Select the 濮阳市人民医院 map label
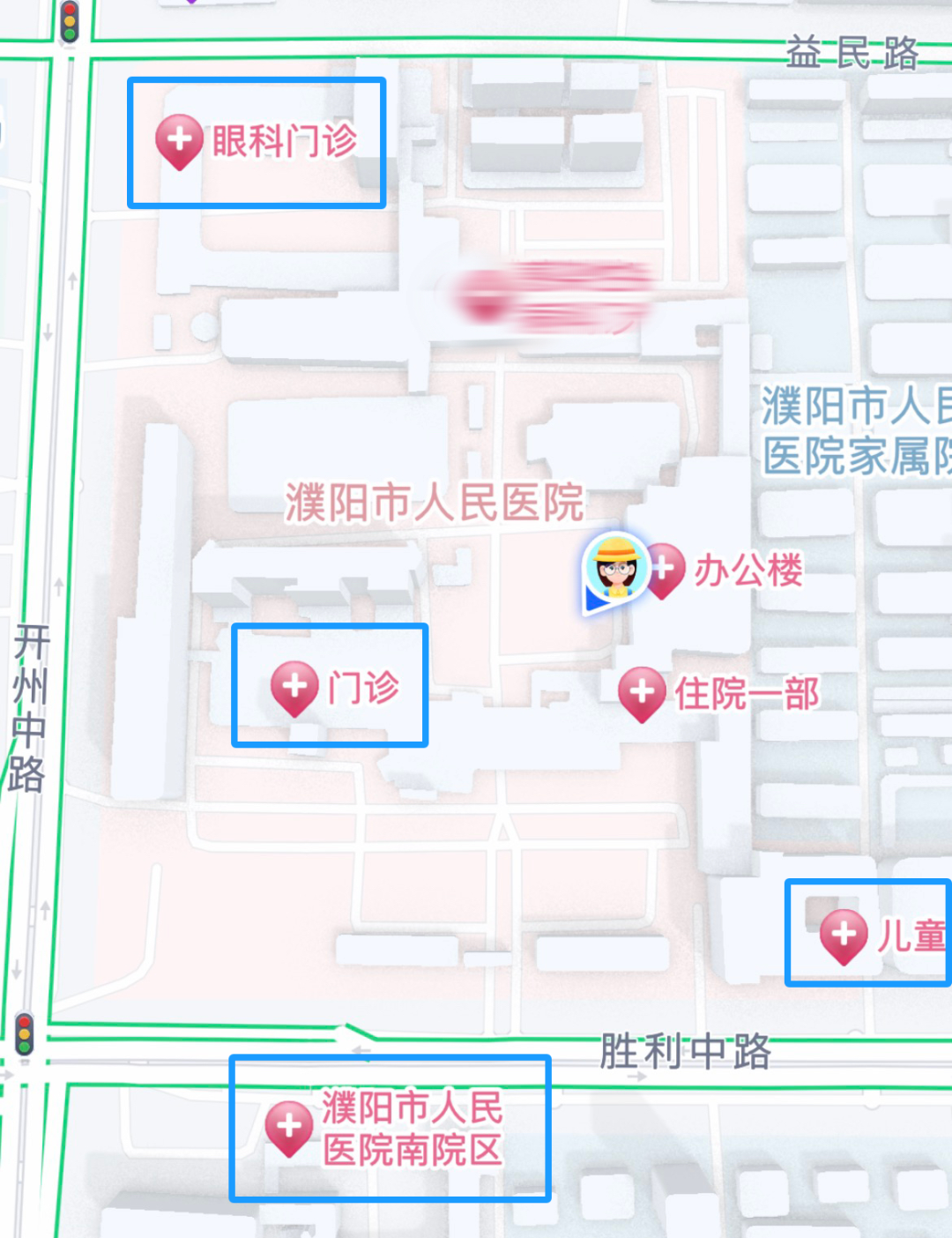Image resolution: width=952 pixels, height=1238 pixels. [434, 503]
